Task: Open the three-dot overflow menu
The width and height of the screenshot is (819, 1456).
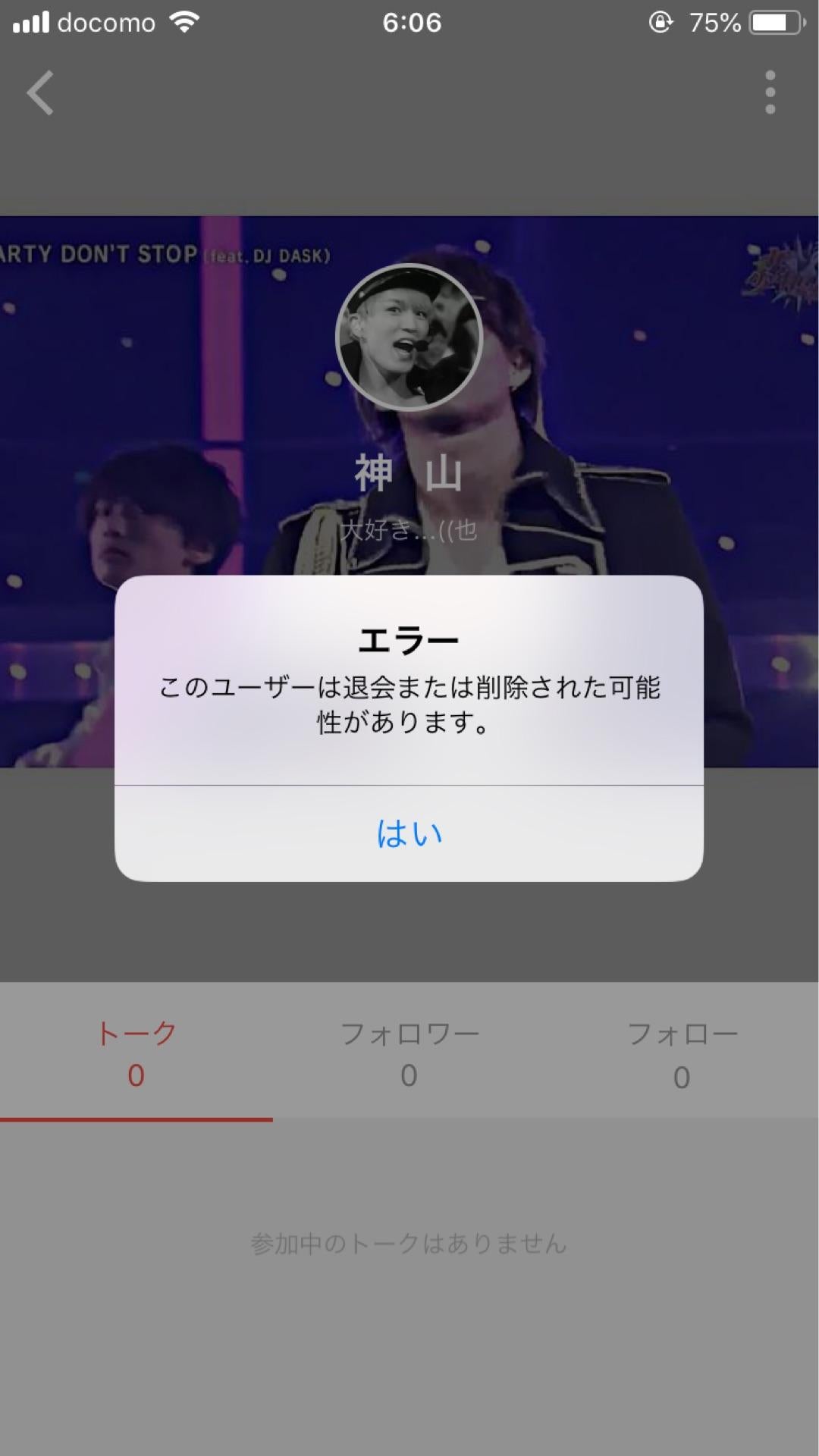Action: point(771,91)
